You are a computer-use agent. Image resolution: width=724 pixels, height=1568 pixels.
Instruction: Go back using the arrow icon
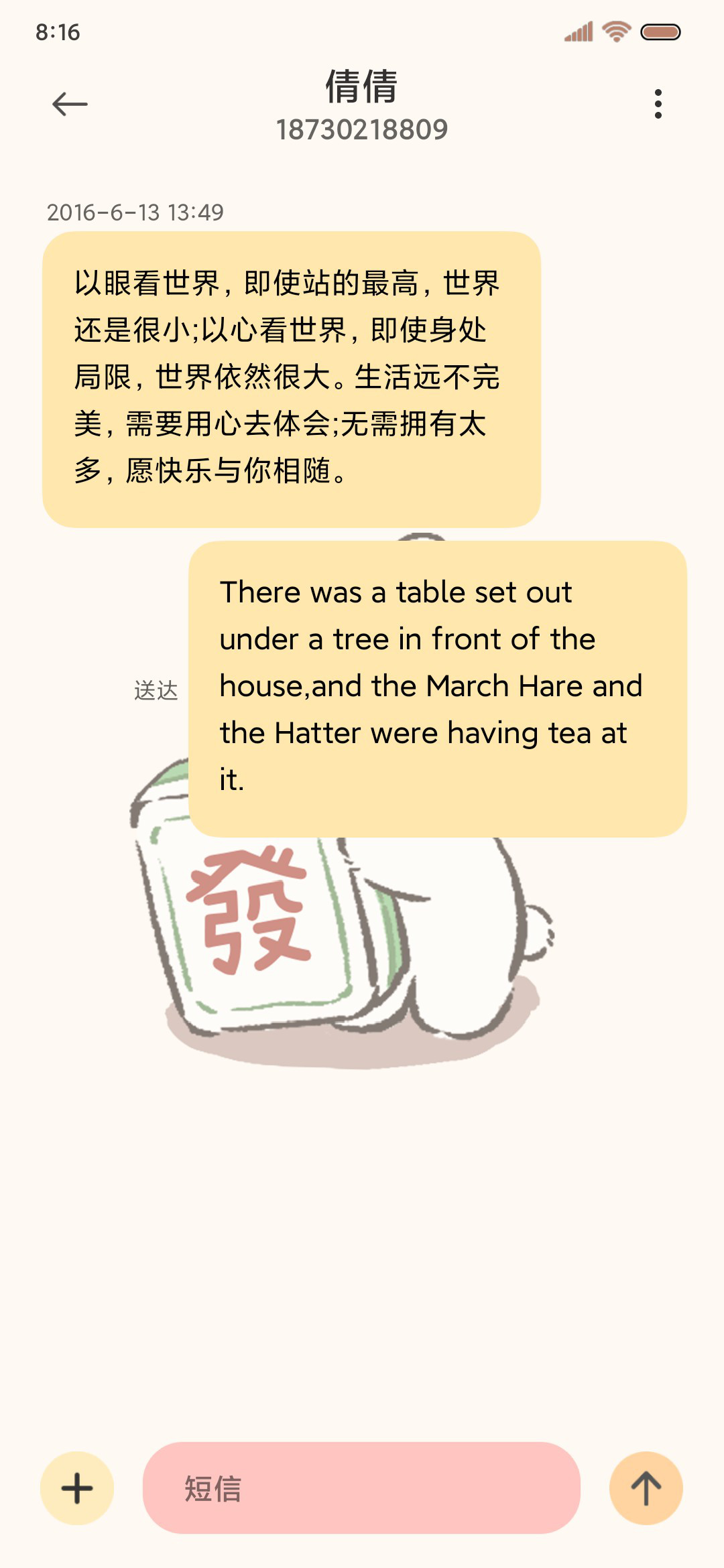tap(70, 104)
